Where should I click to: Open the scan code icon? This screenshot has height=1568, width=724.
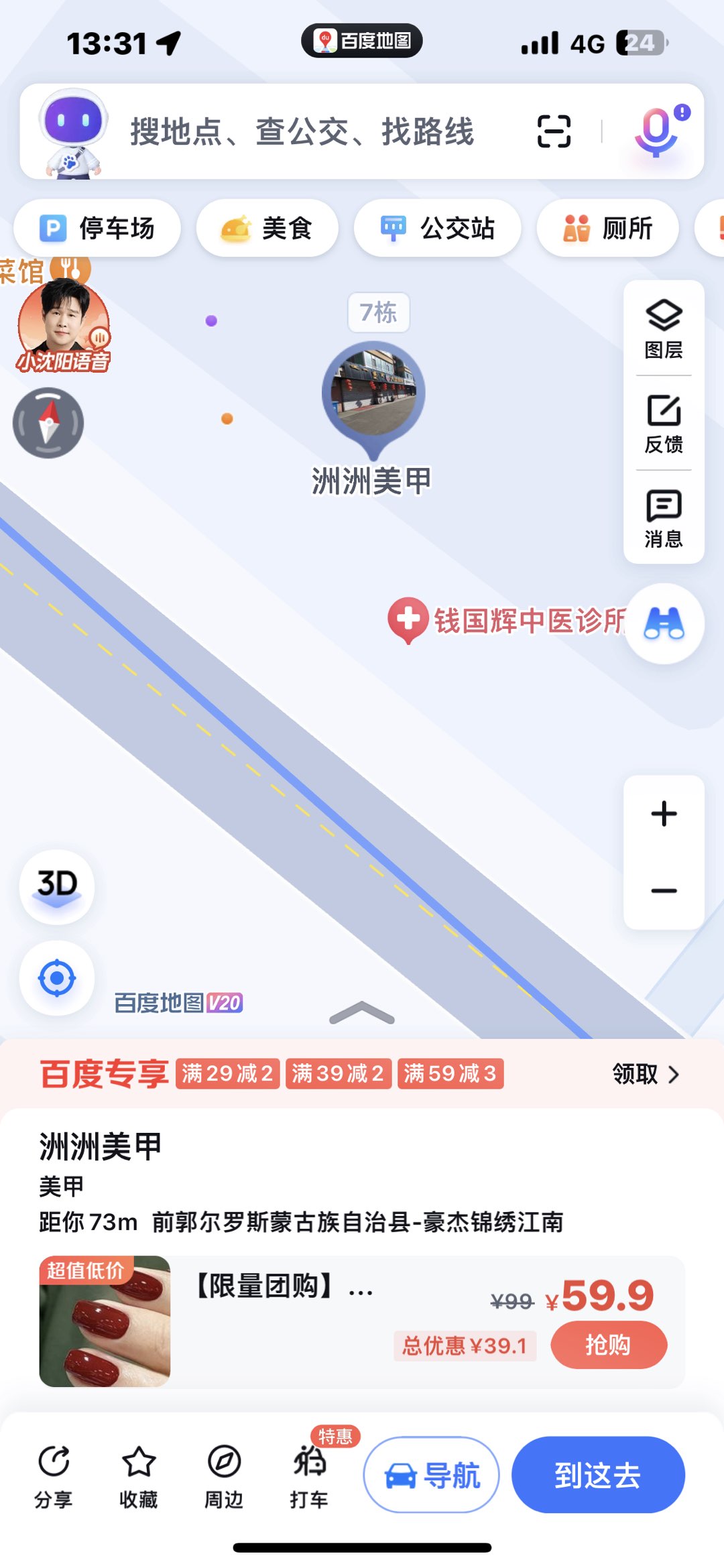pos(554,131)
